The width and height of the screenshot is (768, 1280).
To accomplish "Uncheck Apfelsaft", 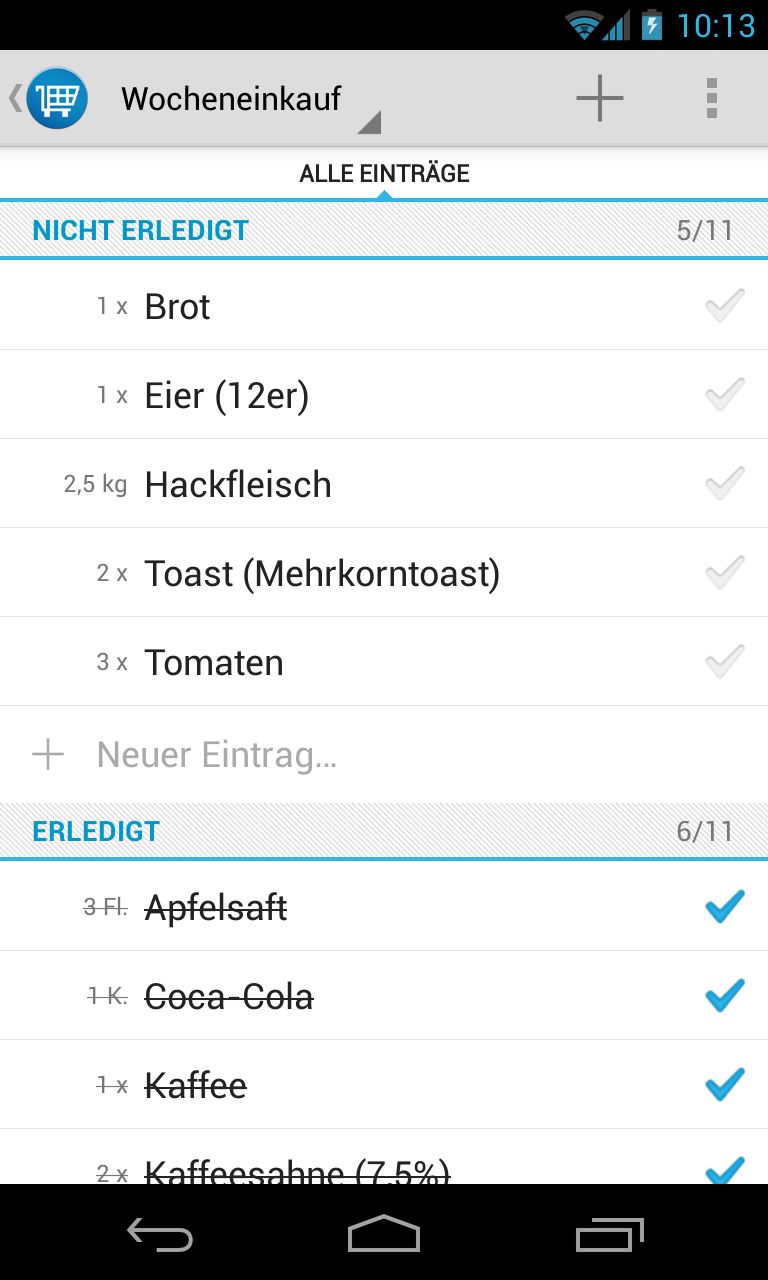I will coord(724,906).
